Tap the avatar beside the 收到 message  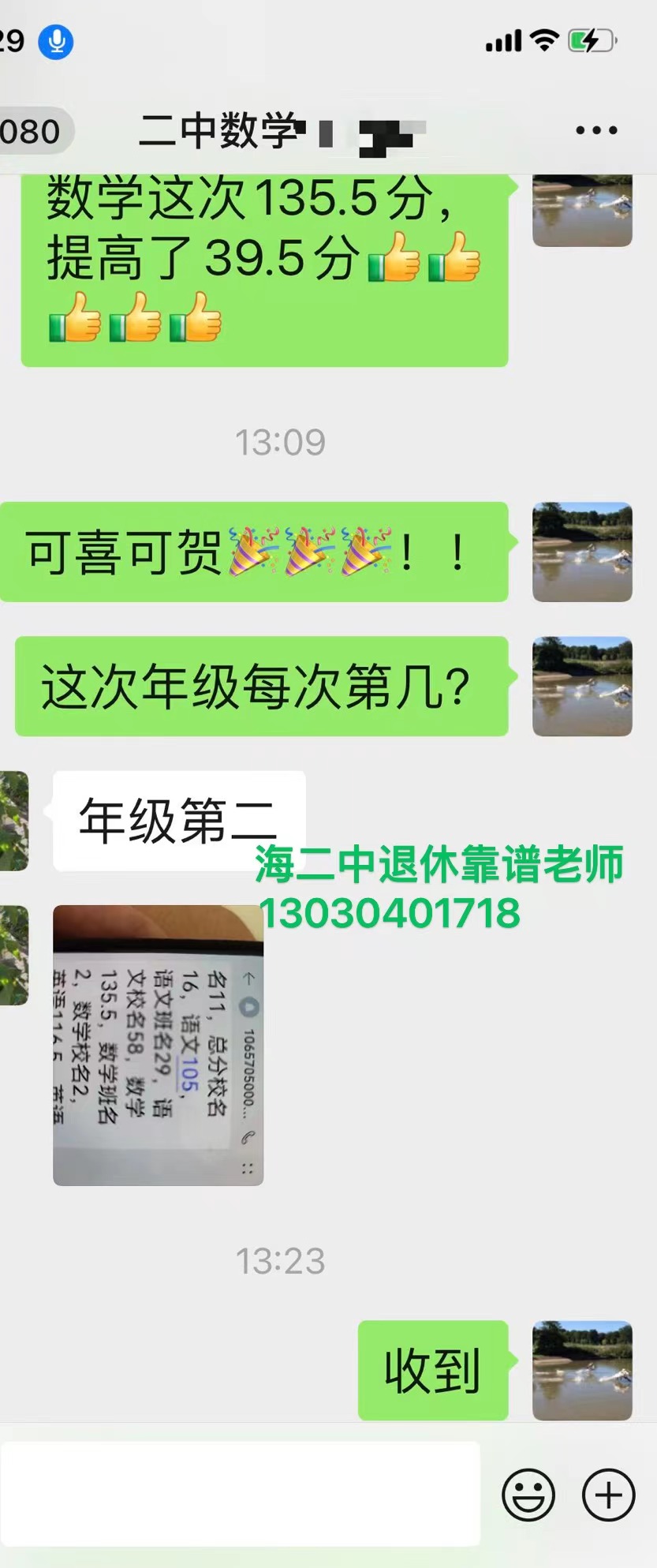pos(582,1370)
